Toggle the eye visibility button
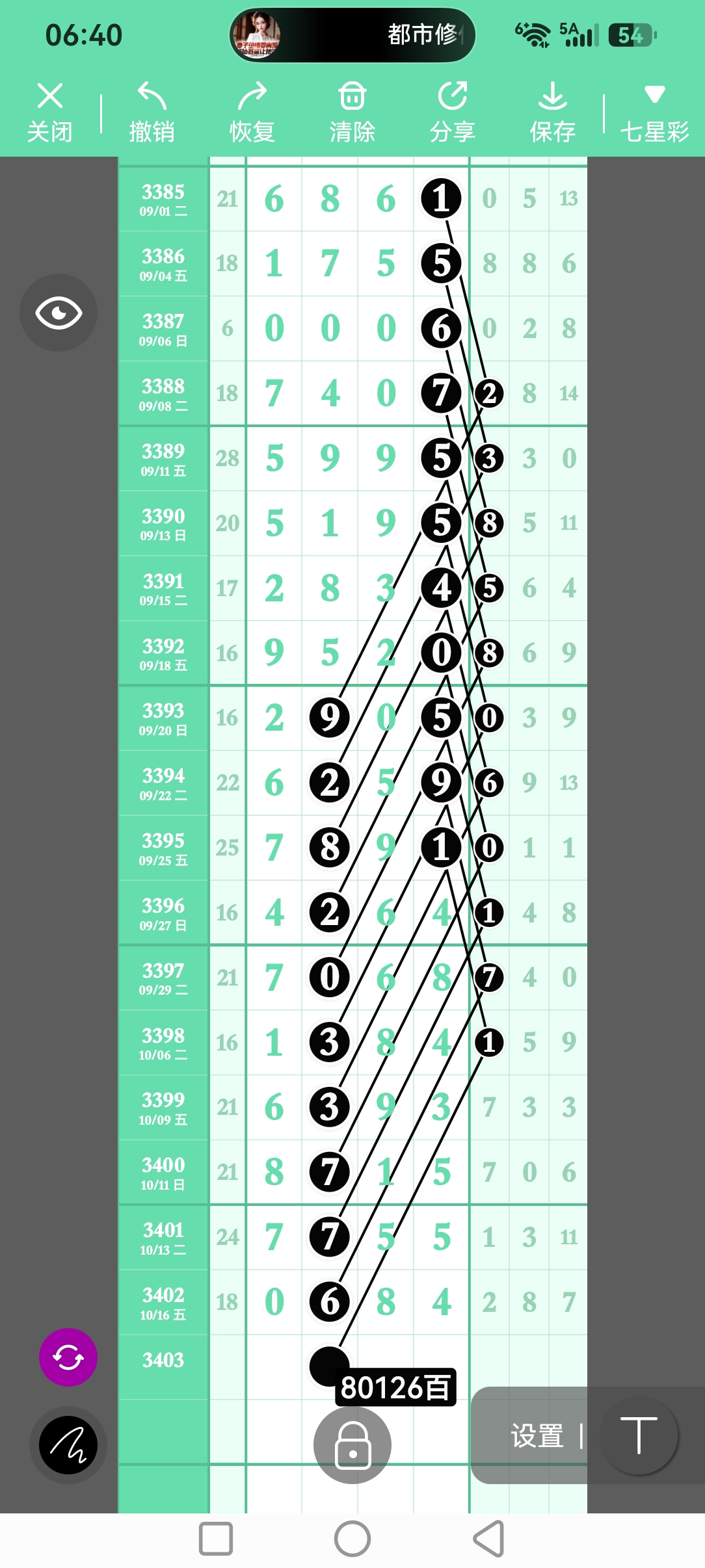 [59, 313]
